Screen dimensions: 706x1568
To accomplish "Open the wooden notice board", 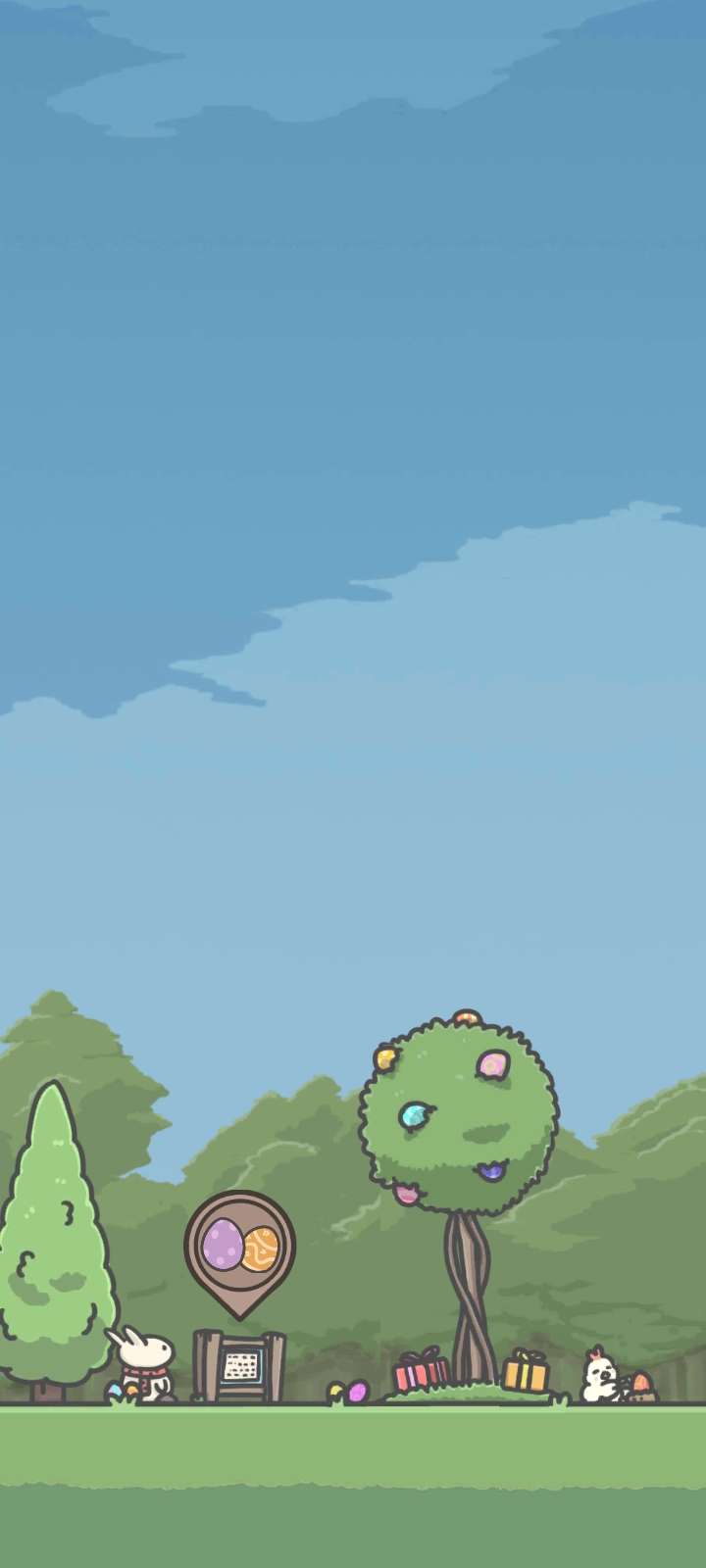I will 239,1364.
